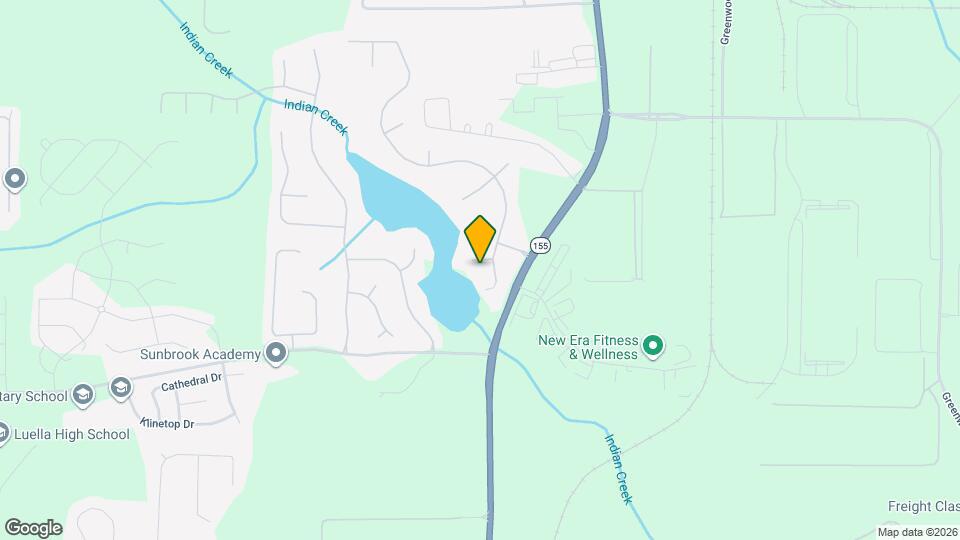Open New Era Fitness & Wellness pin
This screenshot has height=540, width=960.
click(653, 346)
